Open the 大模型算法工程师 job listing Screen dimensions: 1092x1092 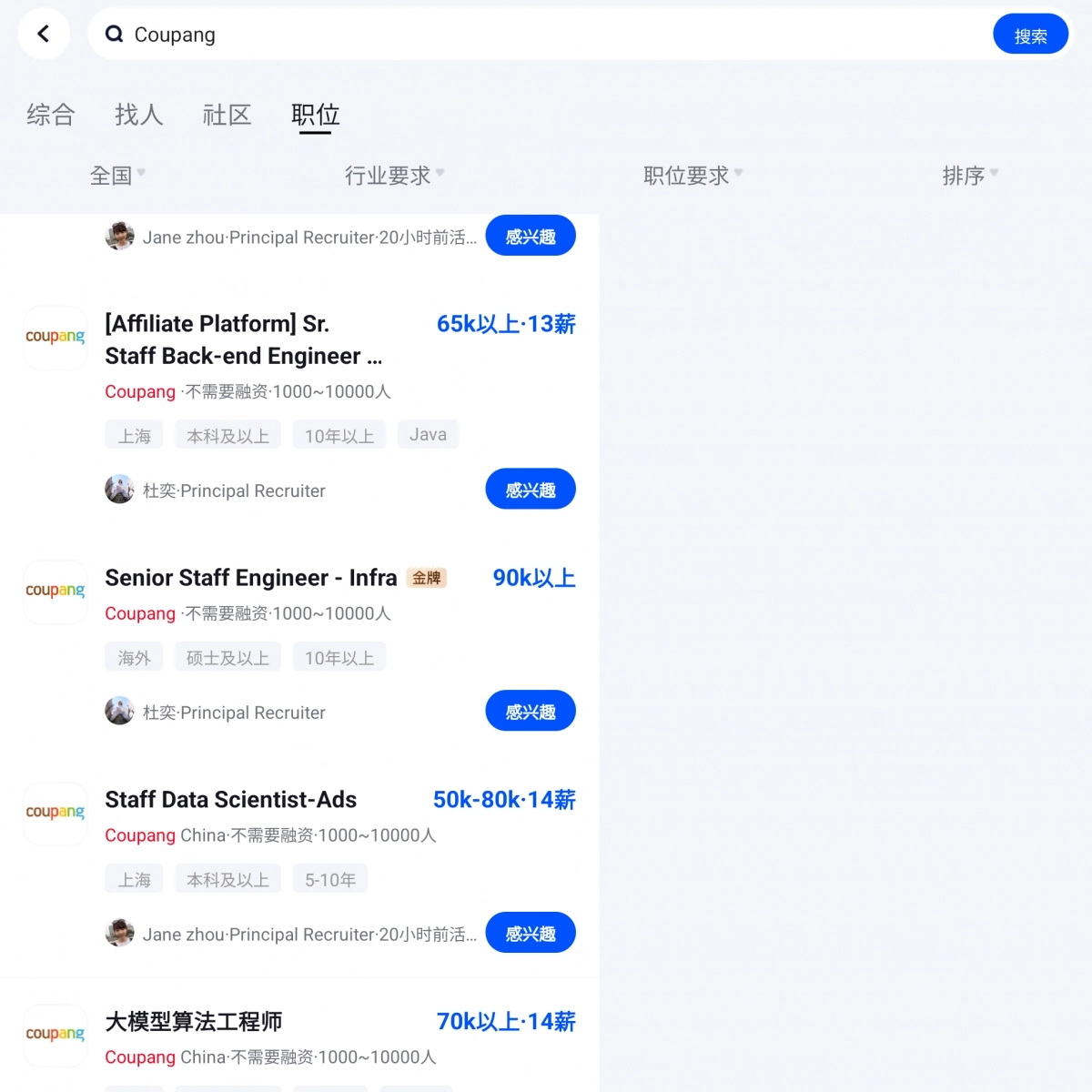(194, 1022)
